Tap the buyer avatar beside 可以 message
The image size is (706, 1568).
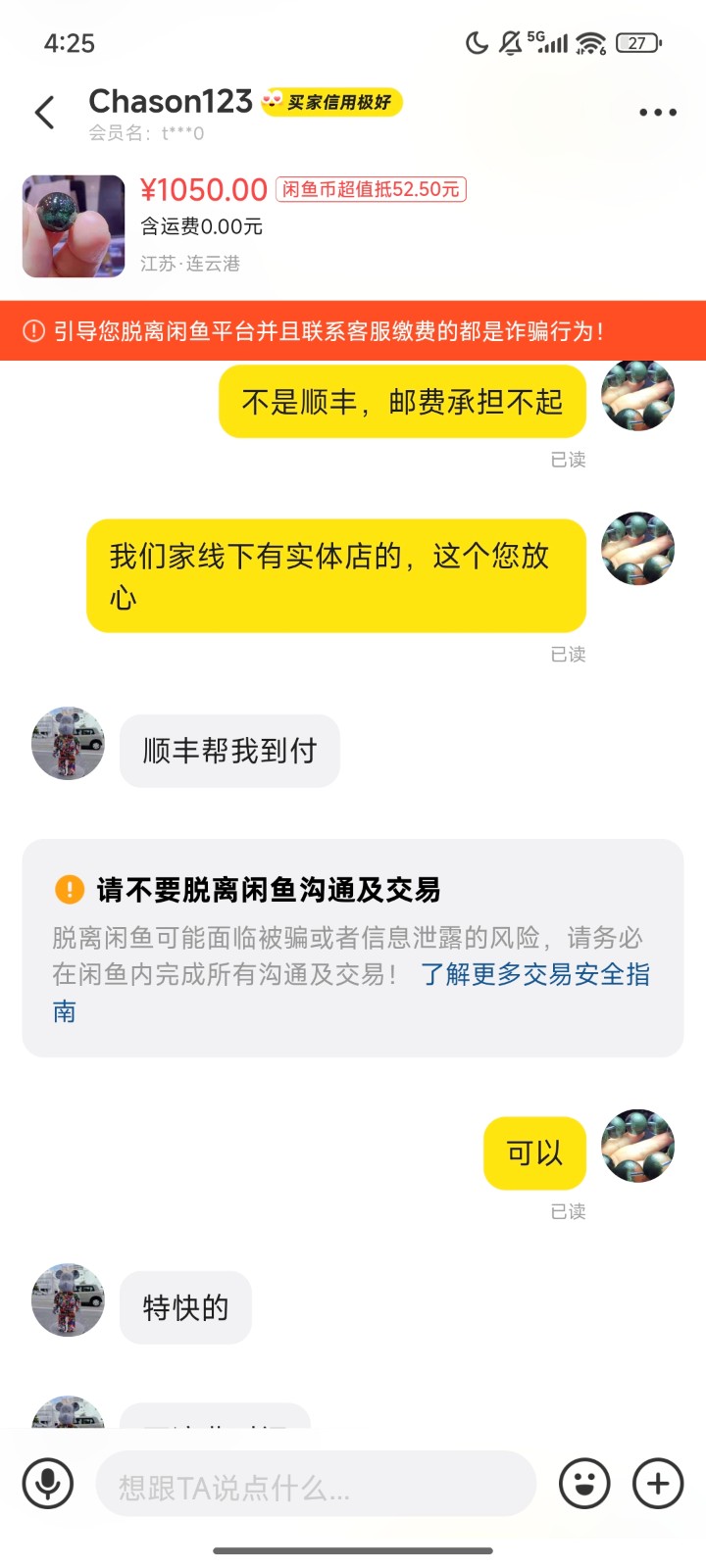pyautogui.click(x=637, y=1148)
